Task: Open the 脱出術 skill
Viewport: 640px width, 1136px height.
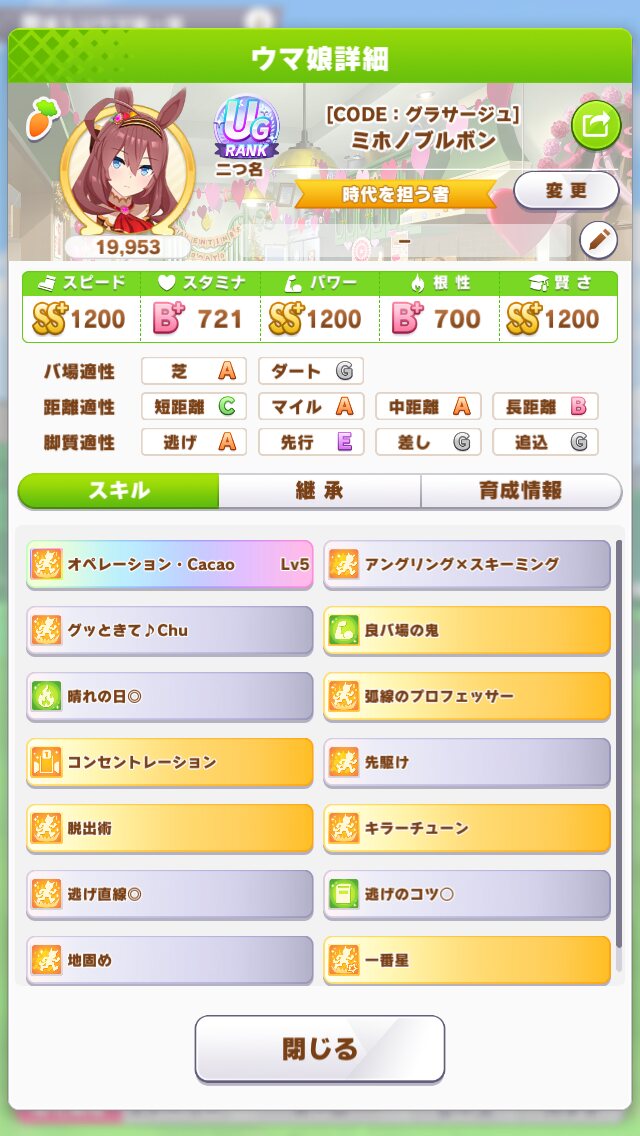Action: [170, 829]
